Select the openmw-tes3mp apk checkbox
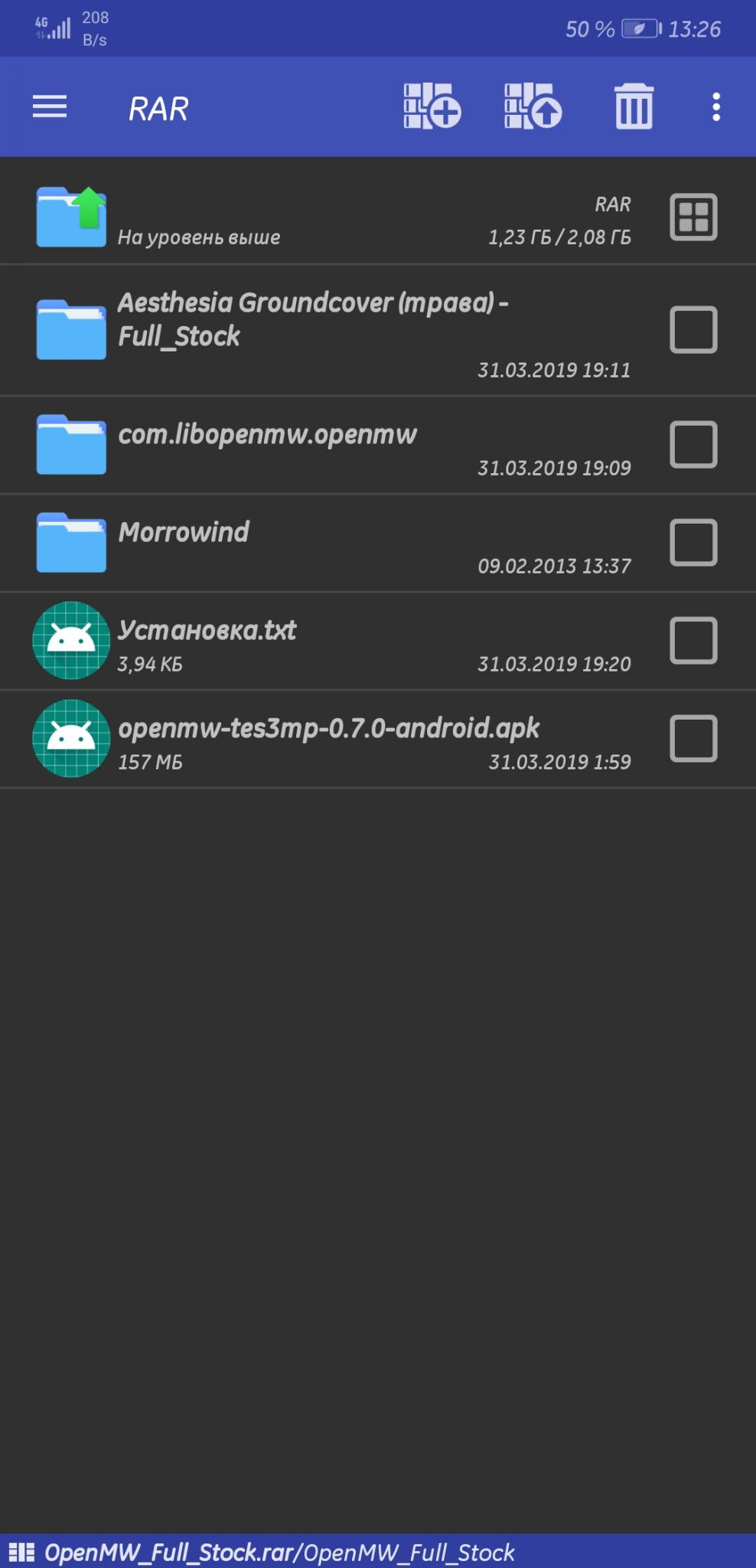The width and height of the screenshot is (756, 1568). point(693,738)
